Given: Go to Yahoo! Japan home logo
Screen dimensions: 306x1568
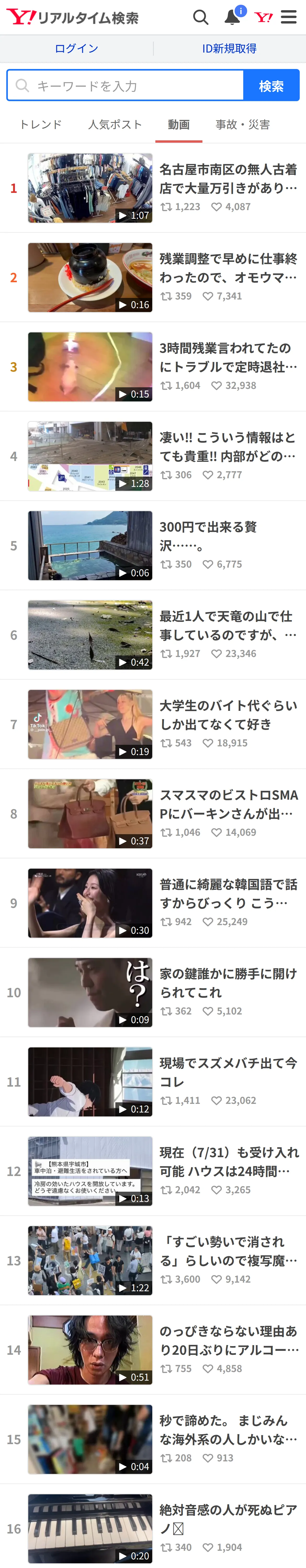Looking at the screenshot, I should click(263, 17).
